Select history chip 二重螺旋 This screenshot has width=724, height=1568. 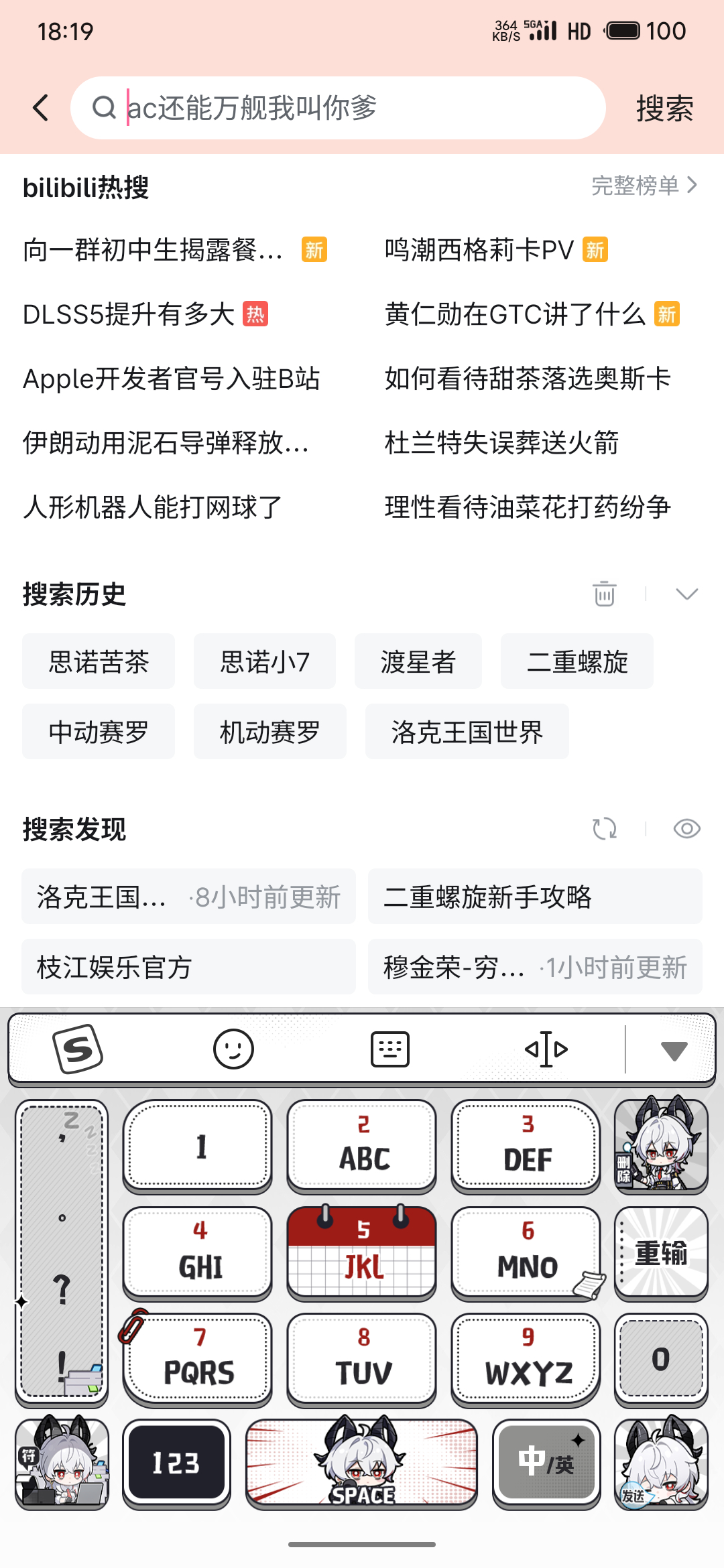(x=577, y=662)
